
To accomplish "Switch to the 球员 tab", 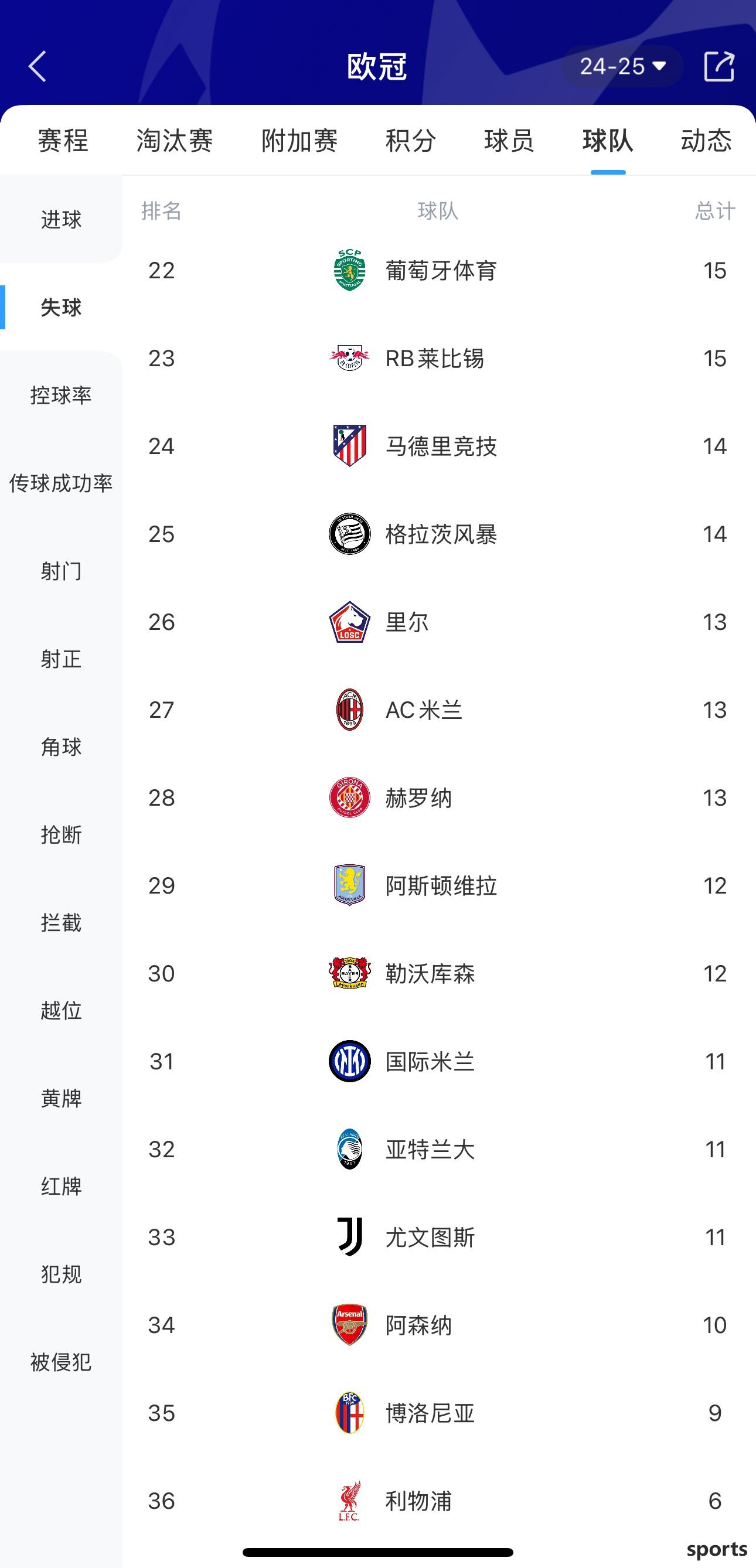I will click(x=509, y=141).
